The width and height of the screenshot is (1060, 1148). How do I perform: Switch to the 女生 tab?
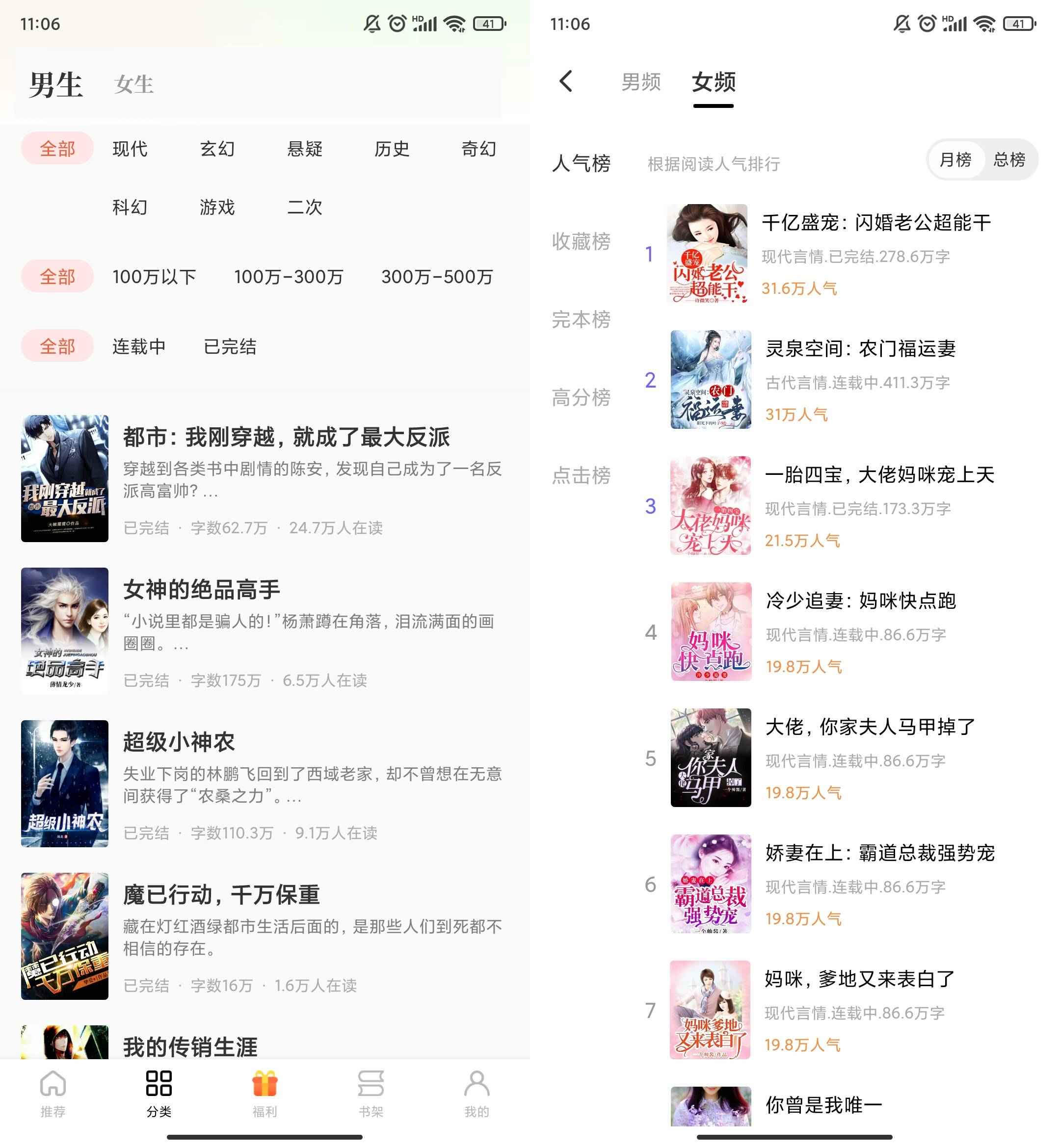pos(133,84)
